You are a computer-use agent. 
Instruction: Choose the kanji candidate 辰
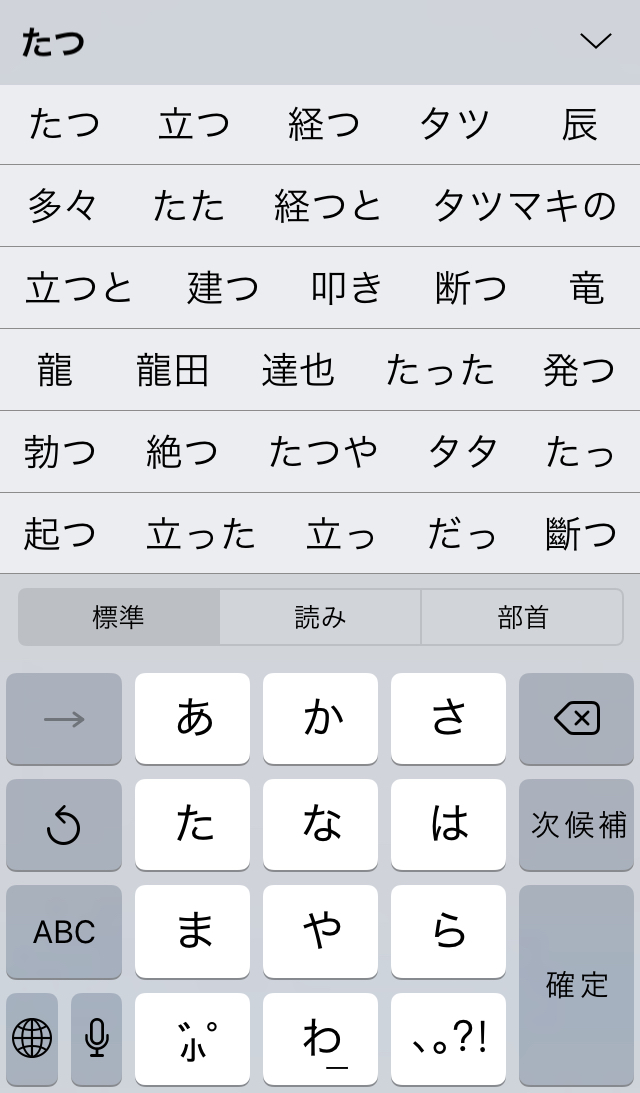pyautogui.click(x=579, y=125)
